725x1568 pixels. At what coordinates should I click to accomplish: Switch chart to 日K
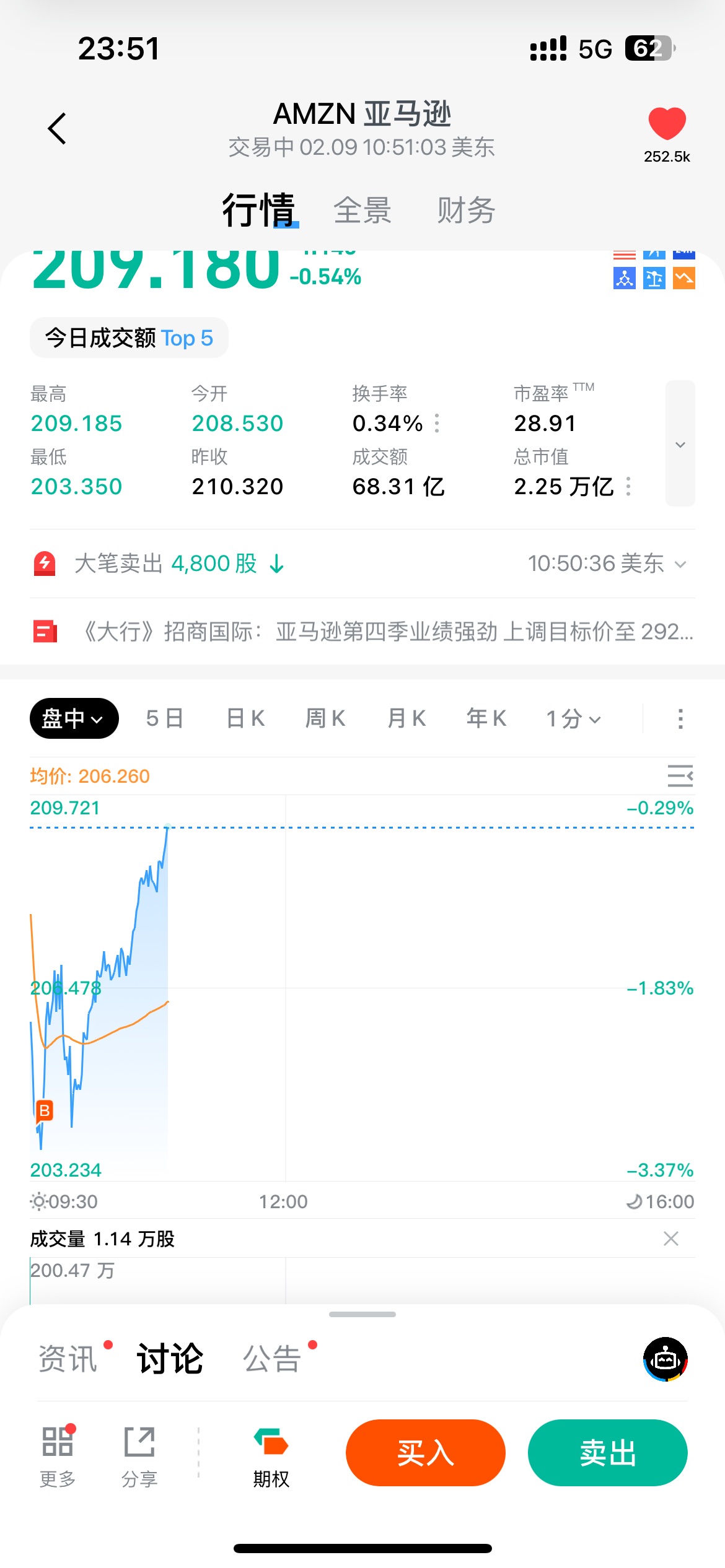[245, 718]
